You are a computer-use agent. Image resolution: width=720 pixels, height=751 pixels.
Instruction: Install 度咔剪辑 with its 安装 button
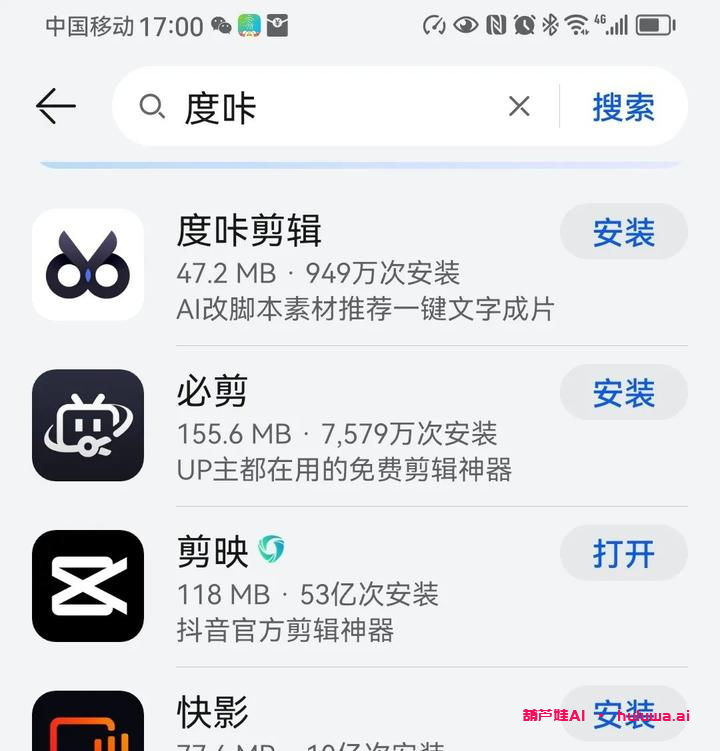623,232
